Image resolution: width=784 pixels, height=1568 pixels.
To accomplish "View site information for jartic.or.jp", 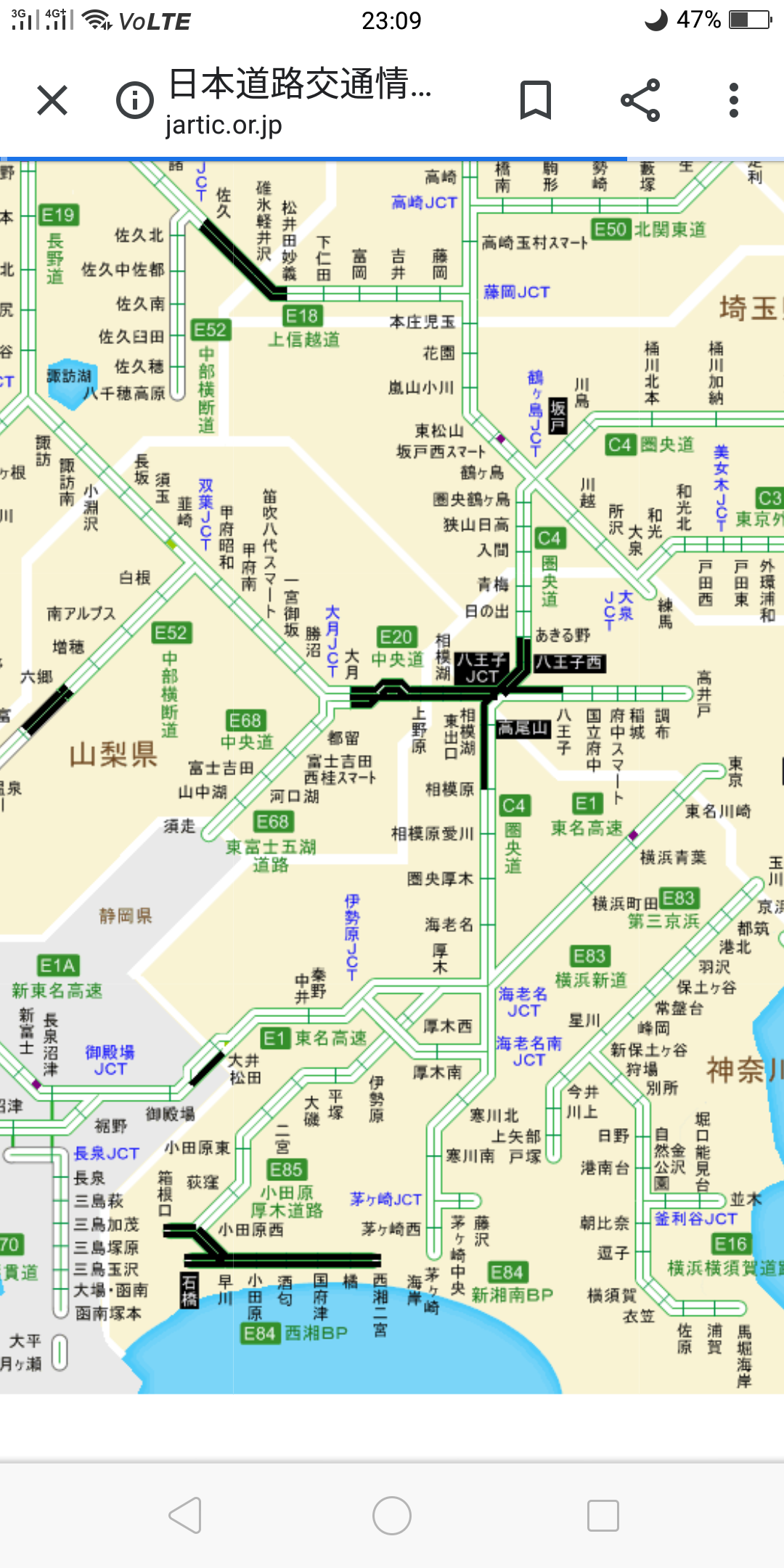I will [135, 100].
